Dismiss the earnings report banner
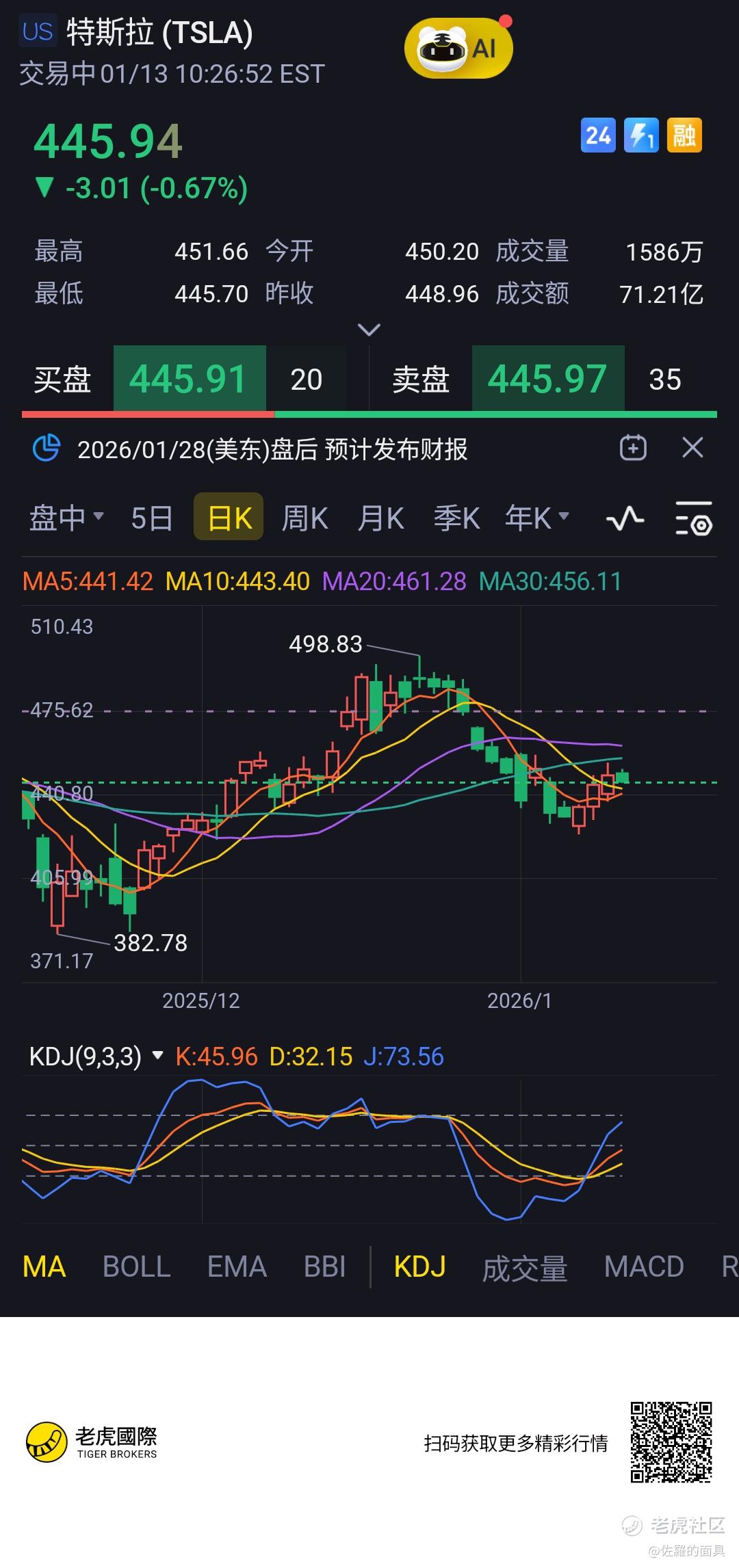This screenshot has height=1568, width=739. 692,449
